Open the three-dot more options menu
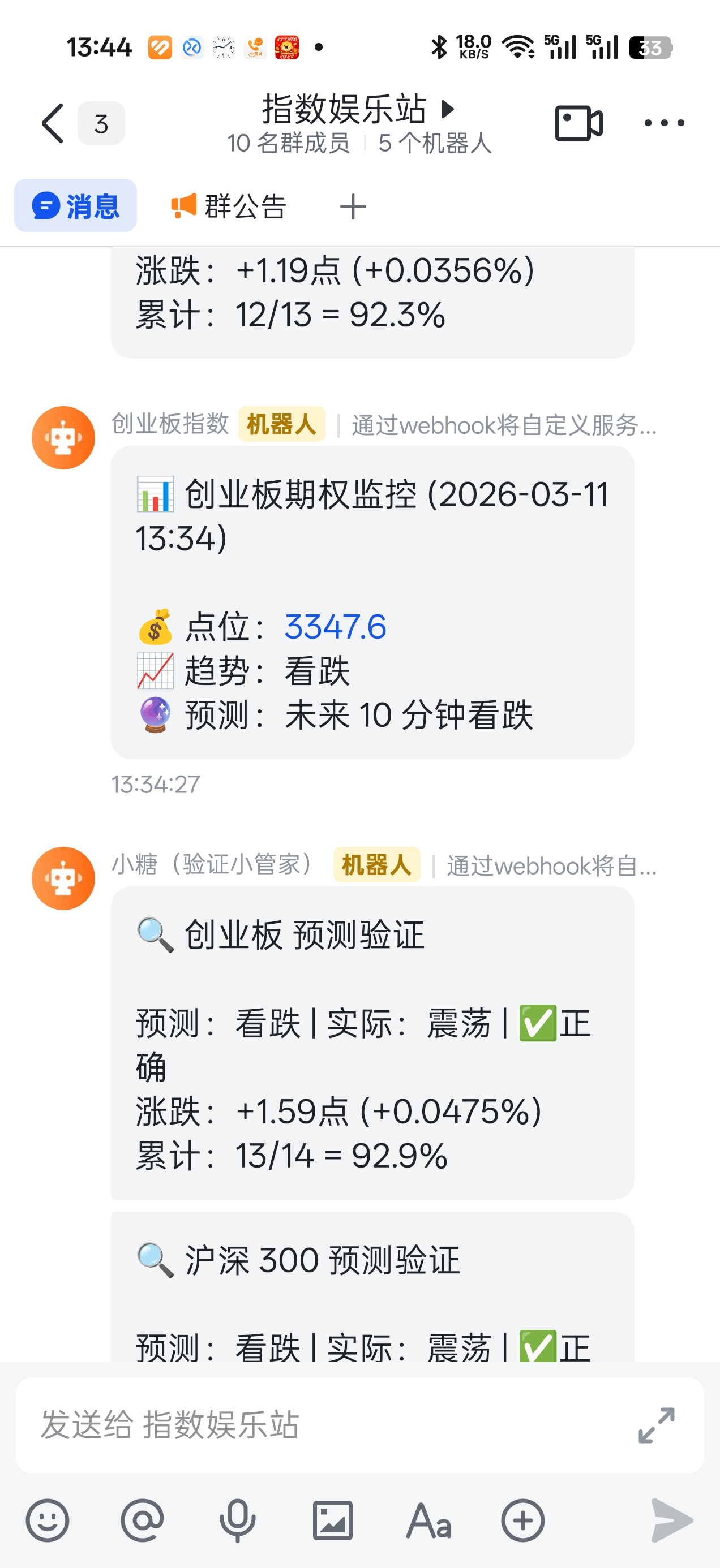The image size is (720, 1568). click(x=664, y=123)
